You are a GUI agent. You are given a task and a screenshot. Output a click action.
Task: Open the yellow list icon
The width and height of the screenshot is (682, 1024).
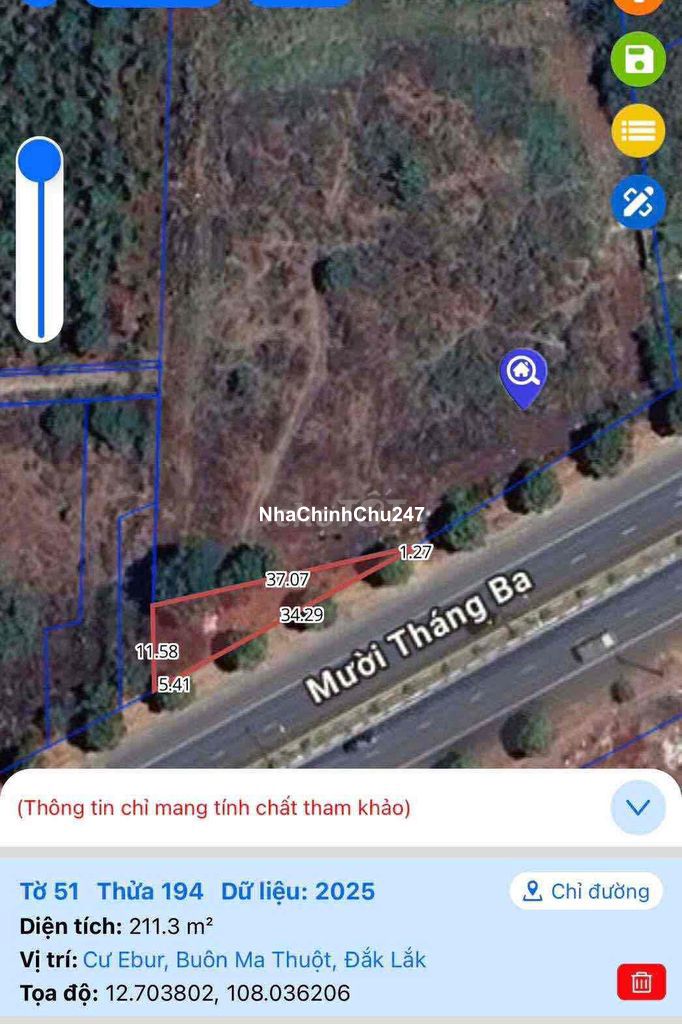click(x=638, y=131)
